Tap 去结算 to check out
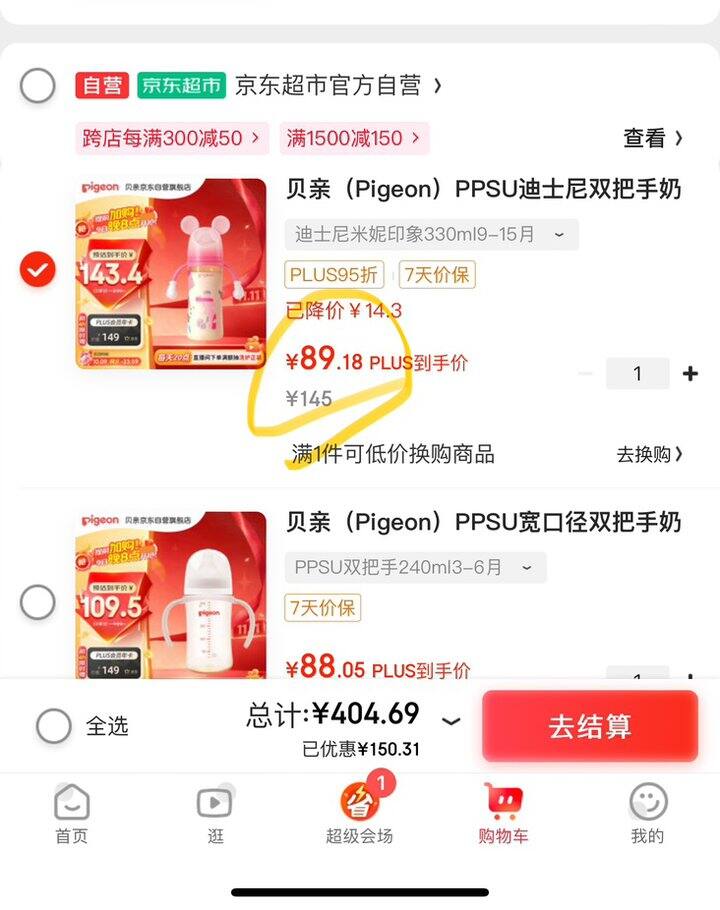Viewport: 720px width, 910px height. (589, 726)
